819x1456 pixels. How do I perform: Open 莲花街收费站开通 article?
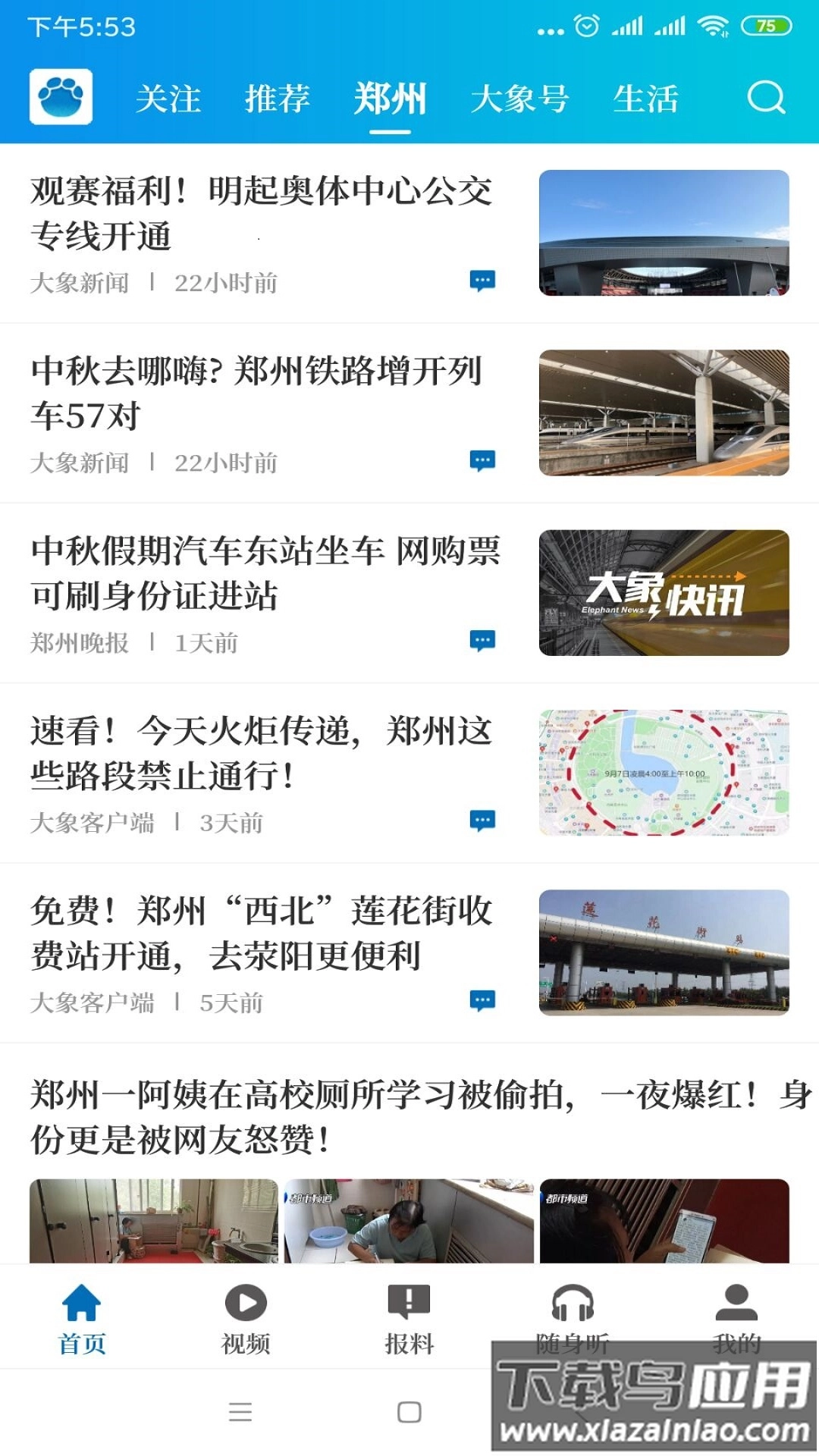pos(262,933)
